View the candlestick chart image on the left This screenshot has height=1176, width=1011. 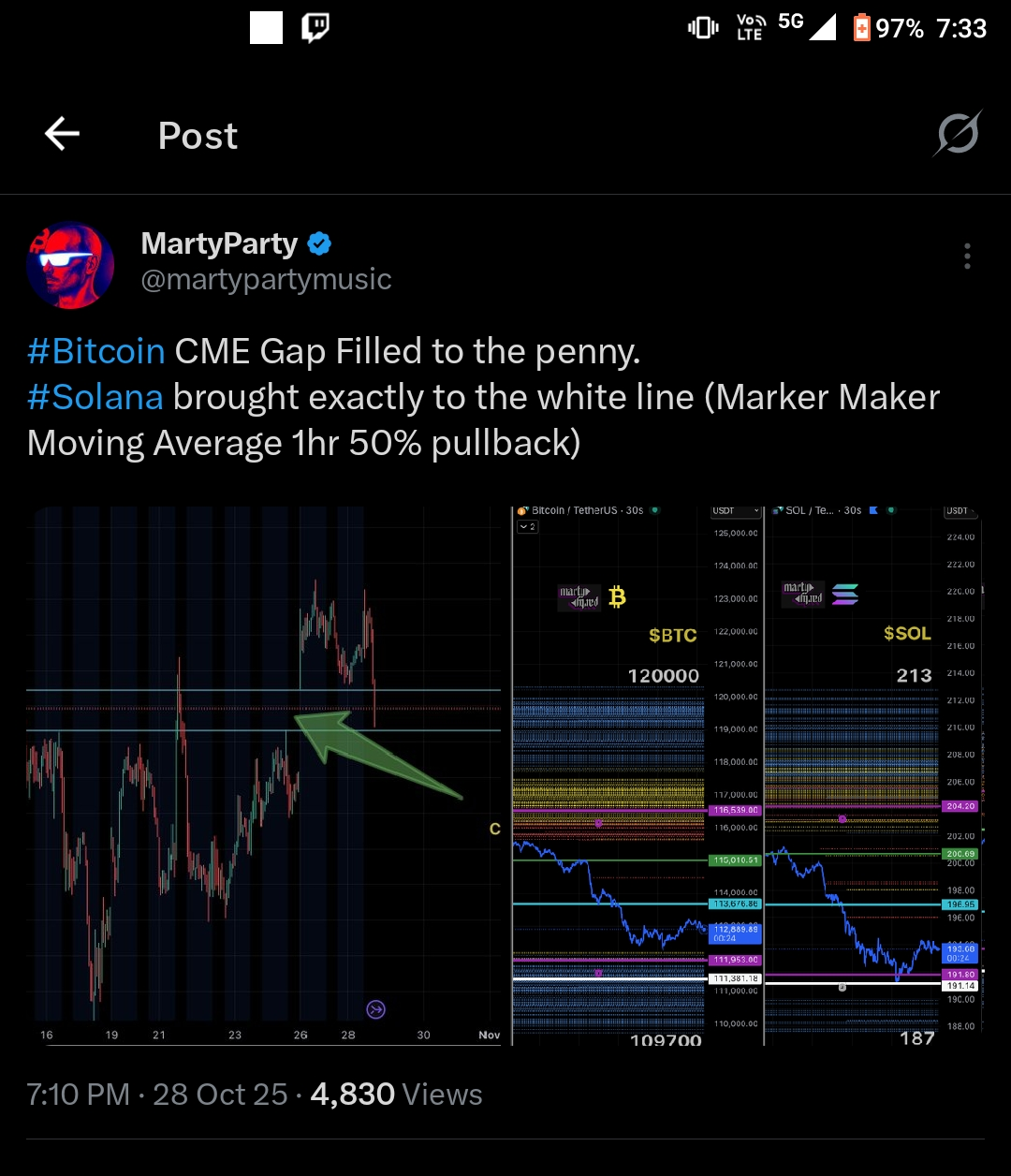pos(268,775)
